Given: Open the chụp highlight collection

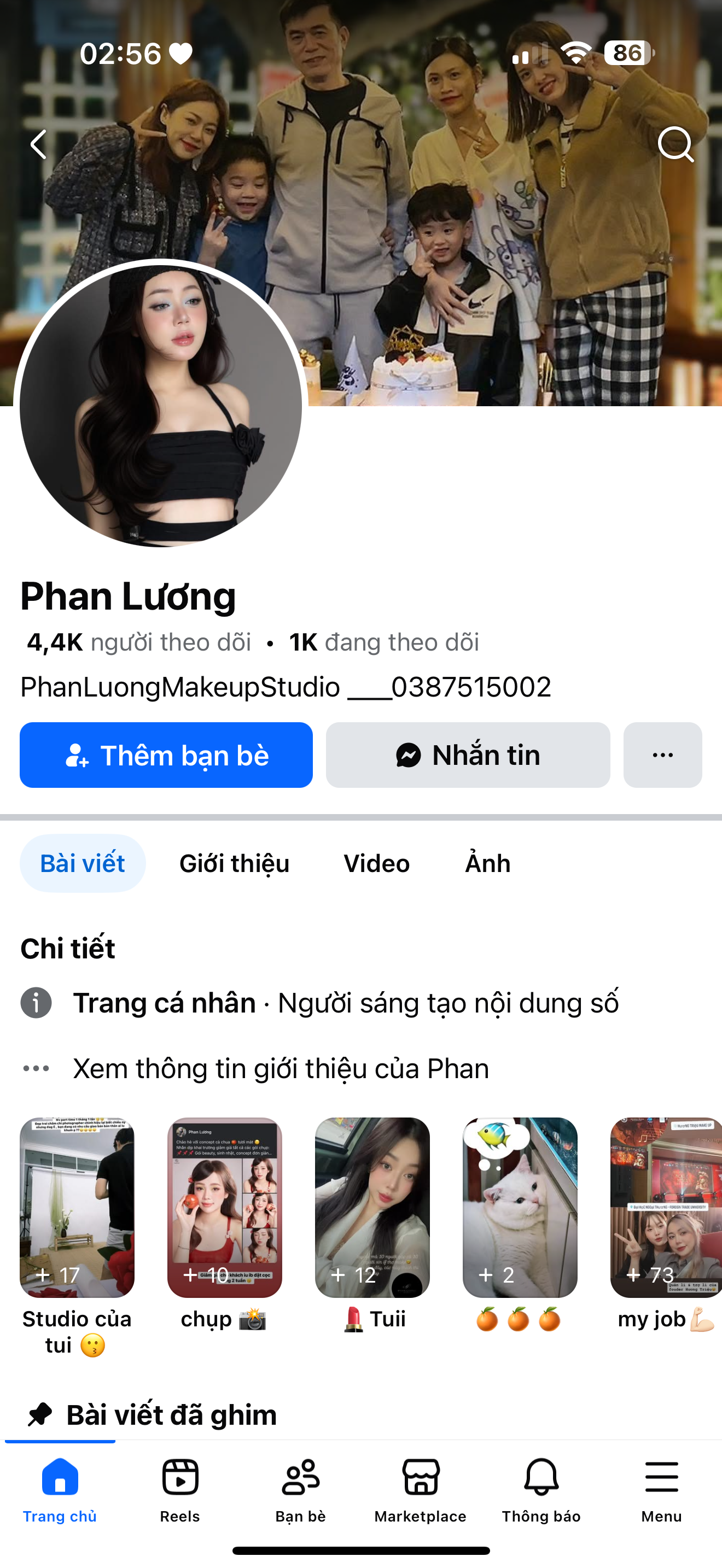Looking at the screenshot, I should (x=225, y=1208).
